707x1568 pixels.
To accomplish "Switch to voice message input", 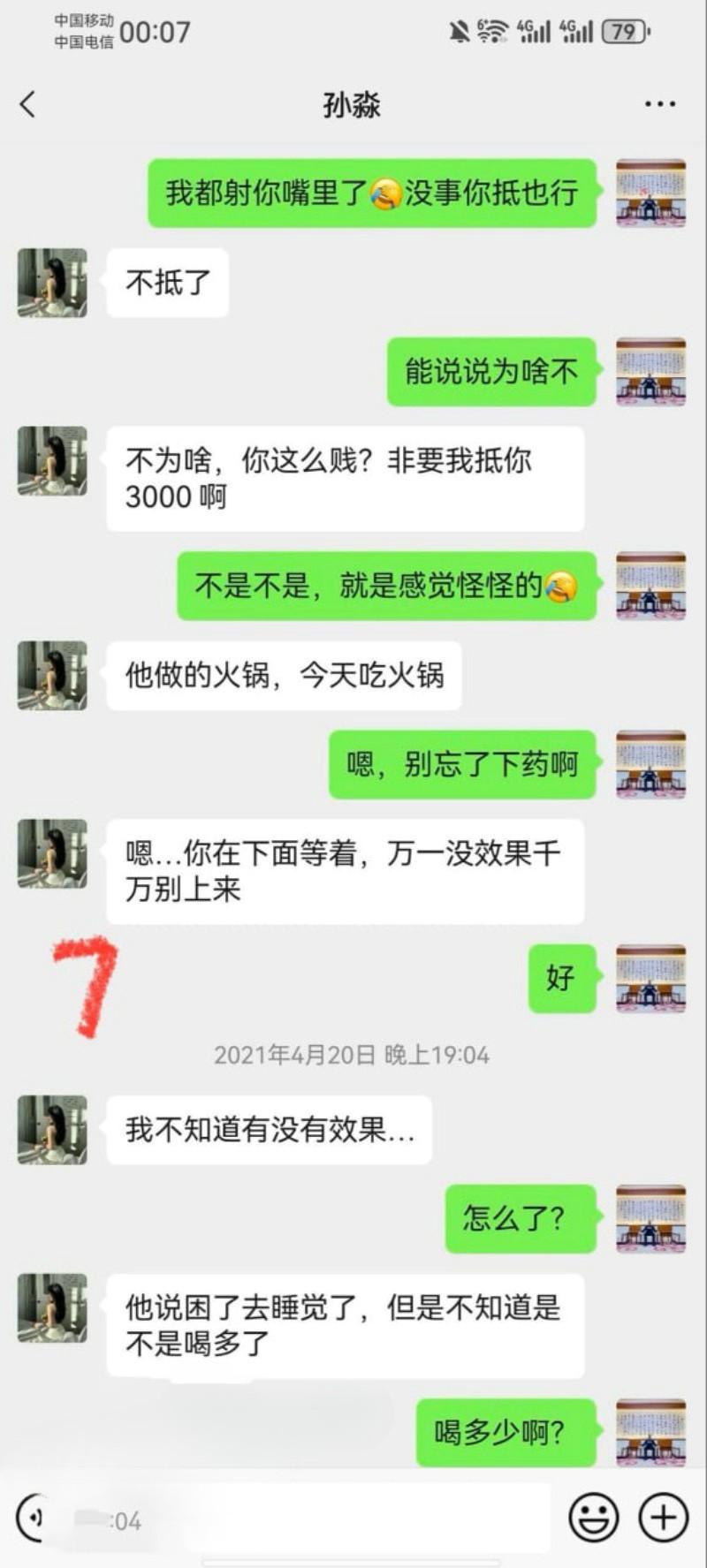I will click(32, 1518).
